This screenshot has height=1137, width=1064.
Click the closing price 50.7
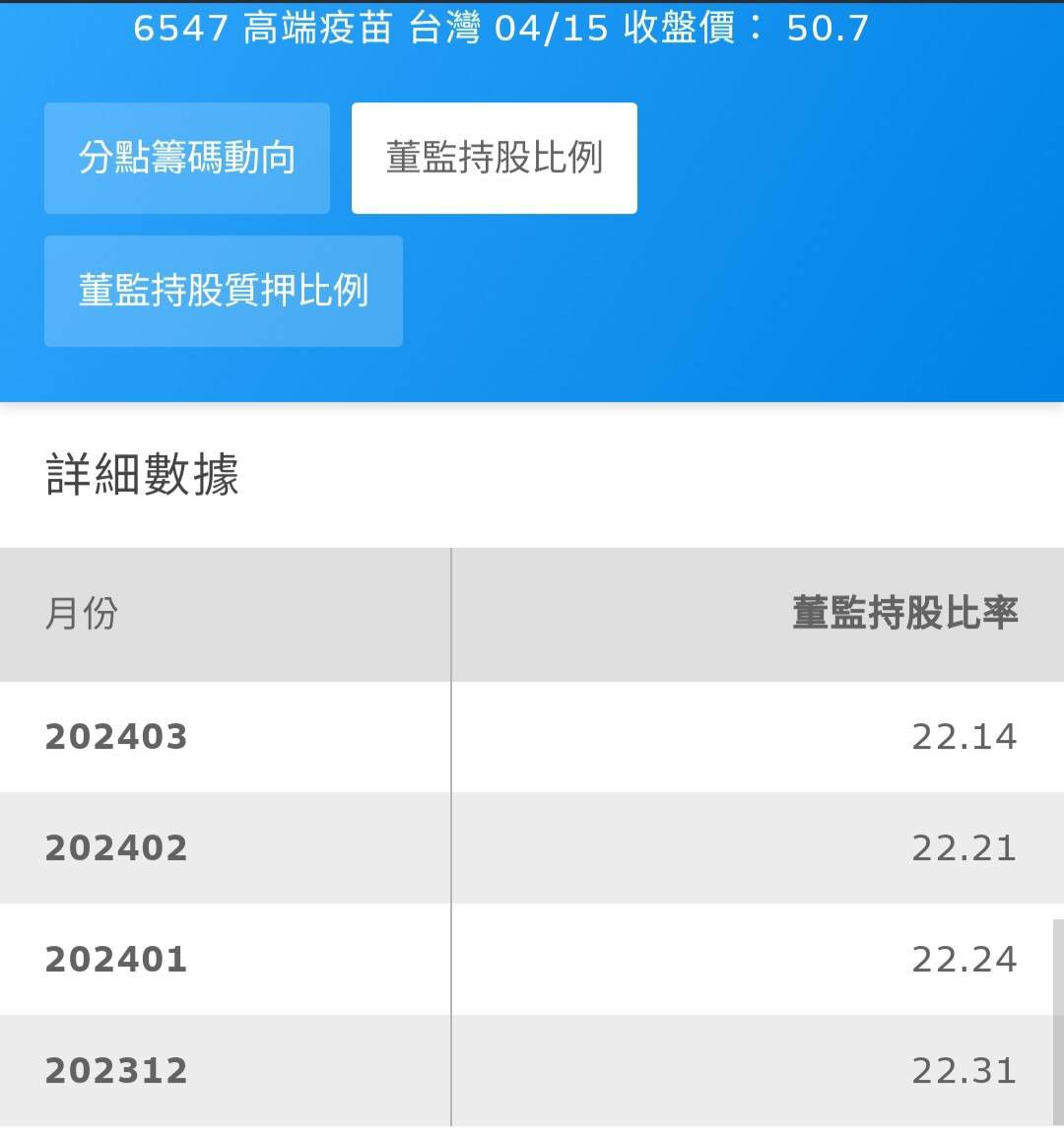click(x=832, y=28)
